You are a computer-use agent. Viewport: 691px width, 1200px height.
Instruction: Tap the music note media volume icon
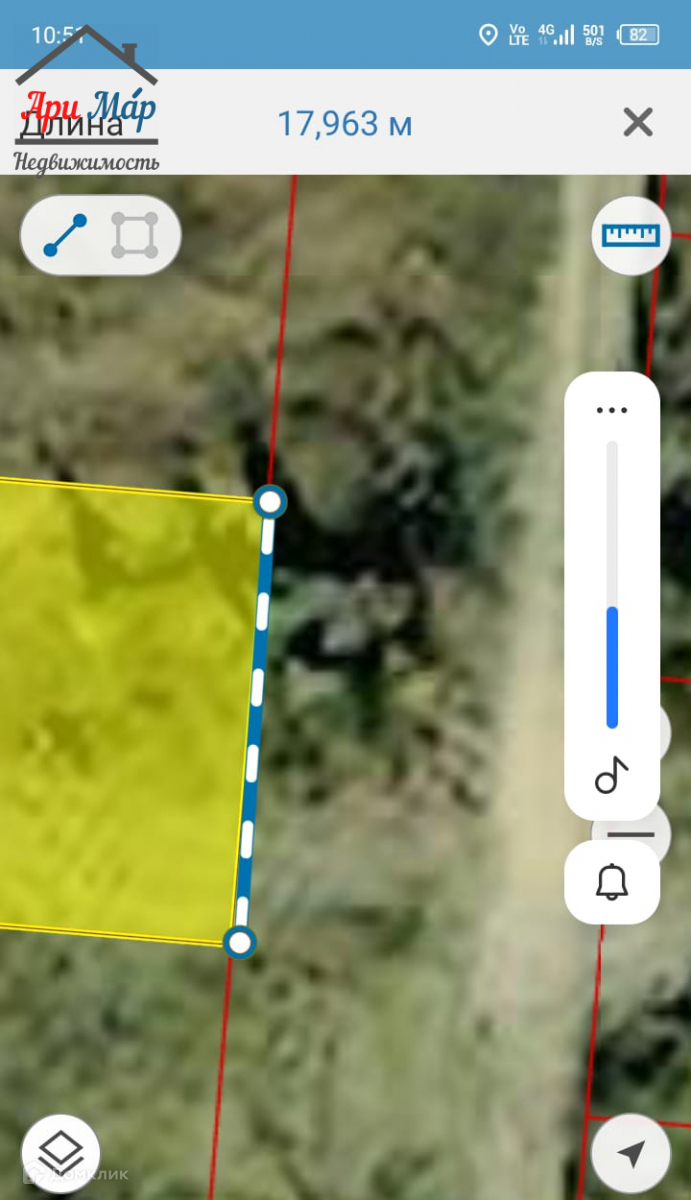pos(611,775)
